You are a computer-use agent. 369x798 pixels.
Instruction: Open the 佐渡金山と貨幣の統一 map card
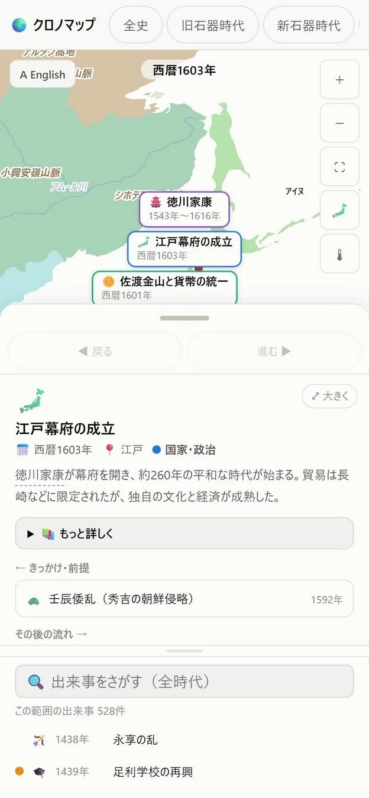[165, 288]
